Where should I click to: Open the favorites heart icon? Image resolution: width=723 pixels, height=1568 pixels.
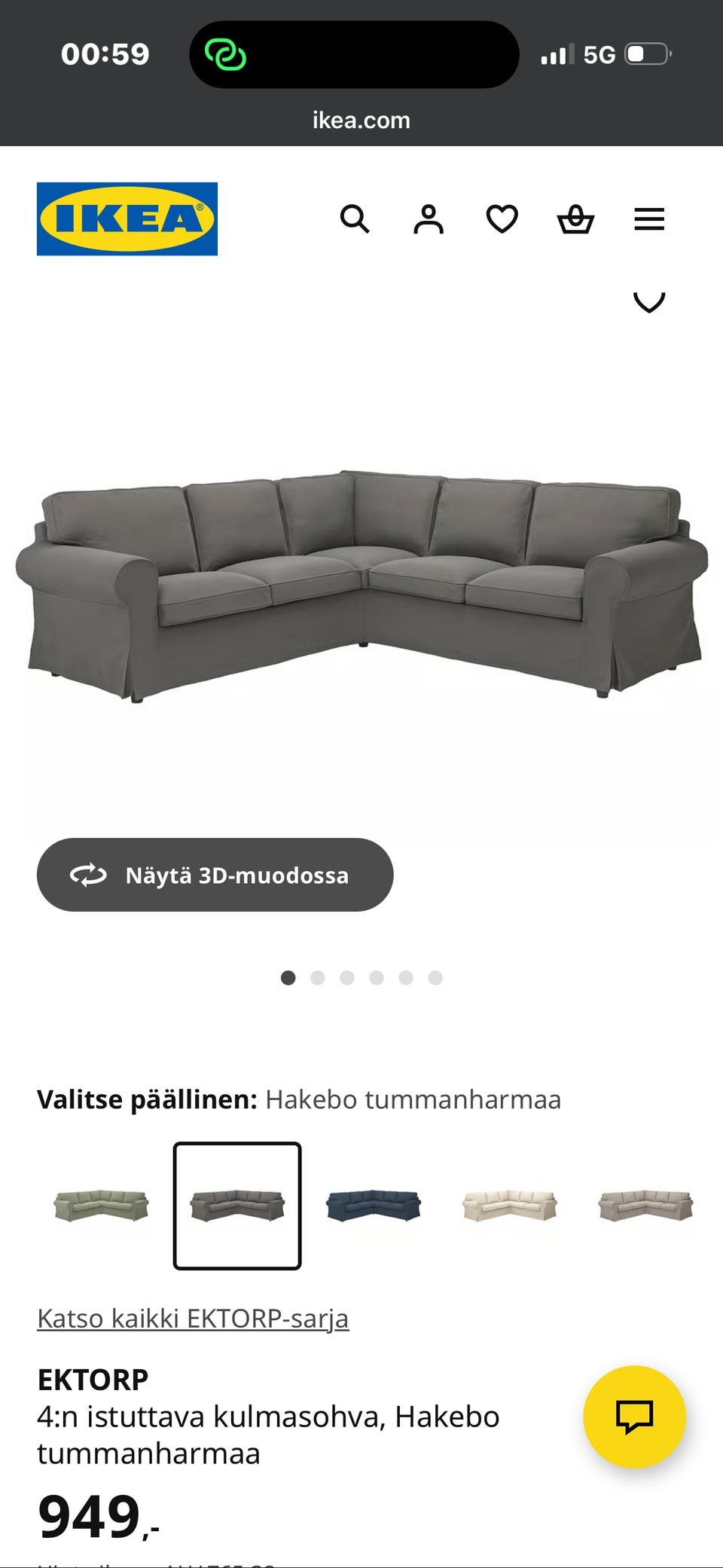(502, 219)
